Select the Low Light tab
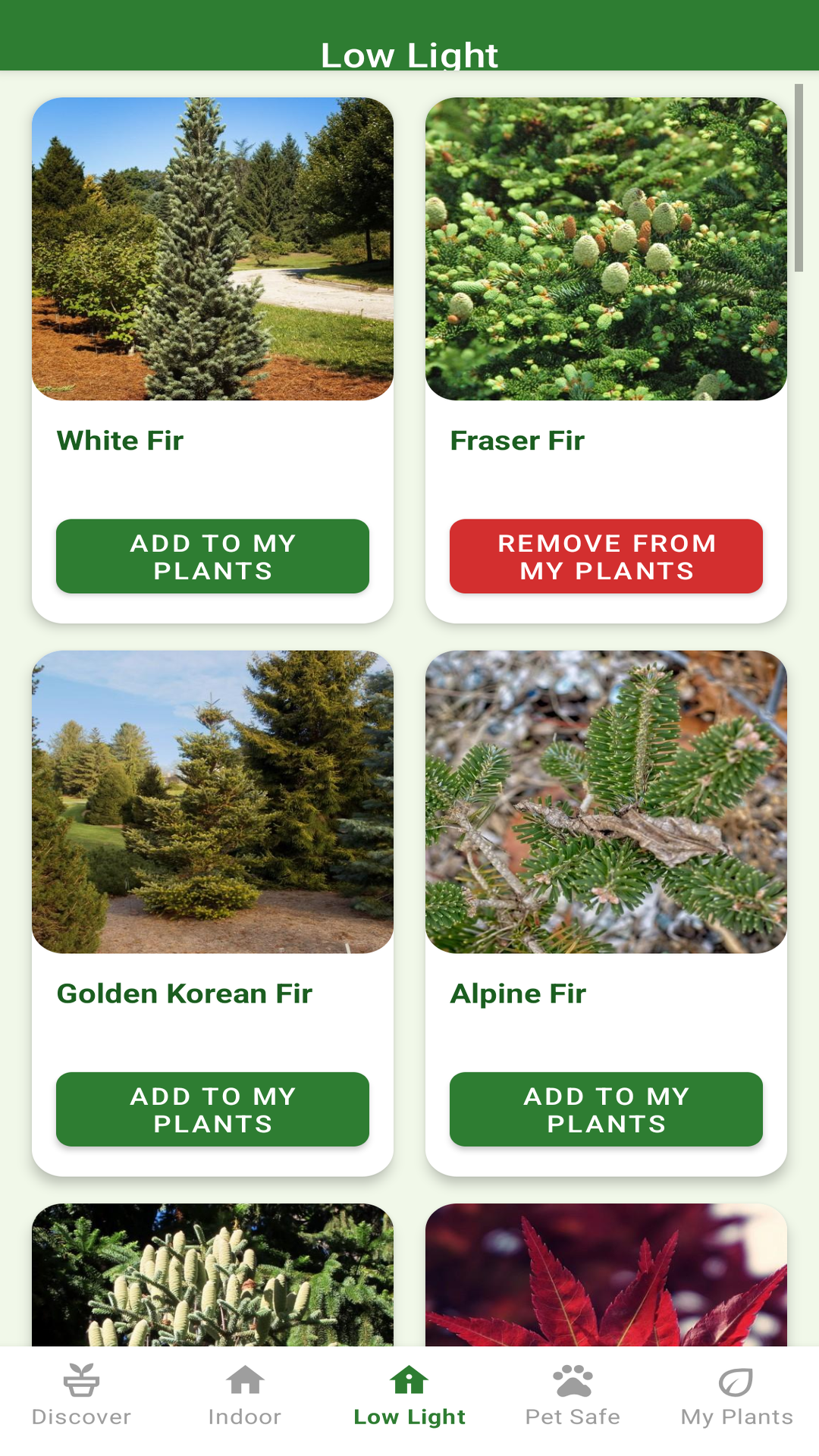Screen dimensions: 819x1456 (x=409, y=1395)
